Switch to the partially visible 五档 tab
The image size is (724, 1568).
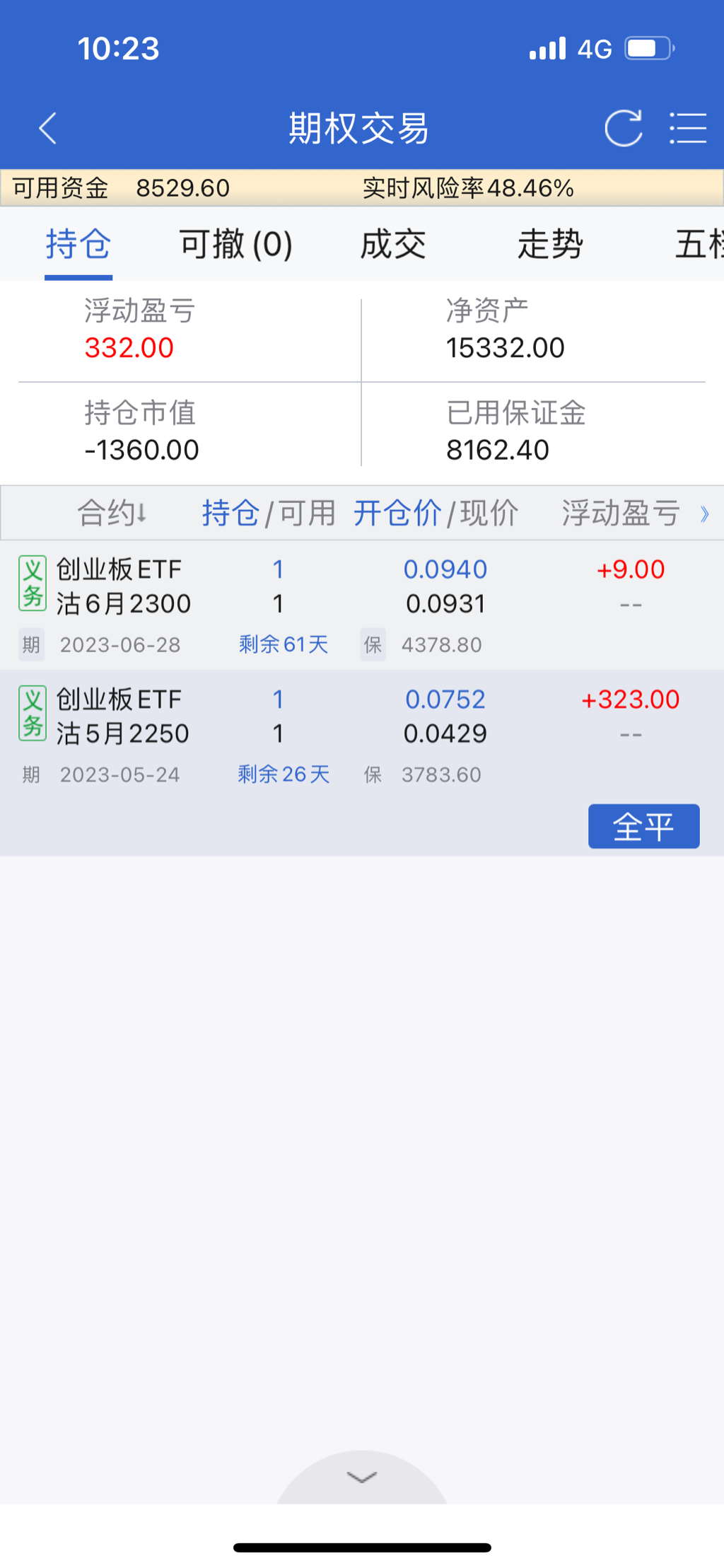(699, 245)
